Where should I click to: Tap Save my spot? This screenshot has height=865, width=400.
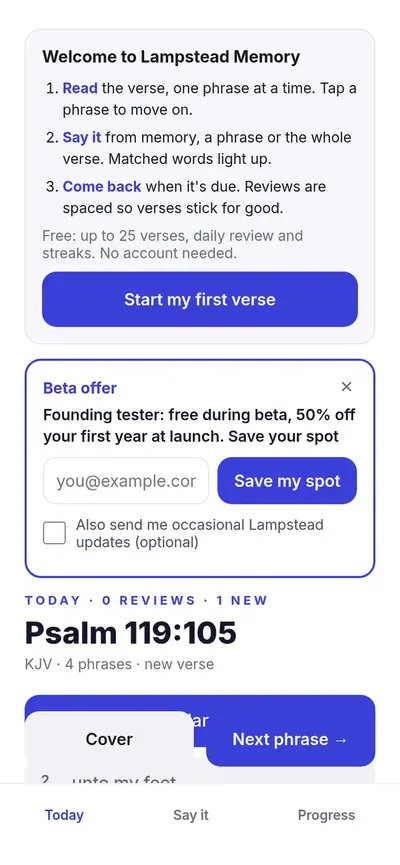pos(287,480)
